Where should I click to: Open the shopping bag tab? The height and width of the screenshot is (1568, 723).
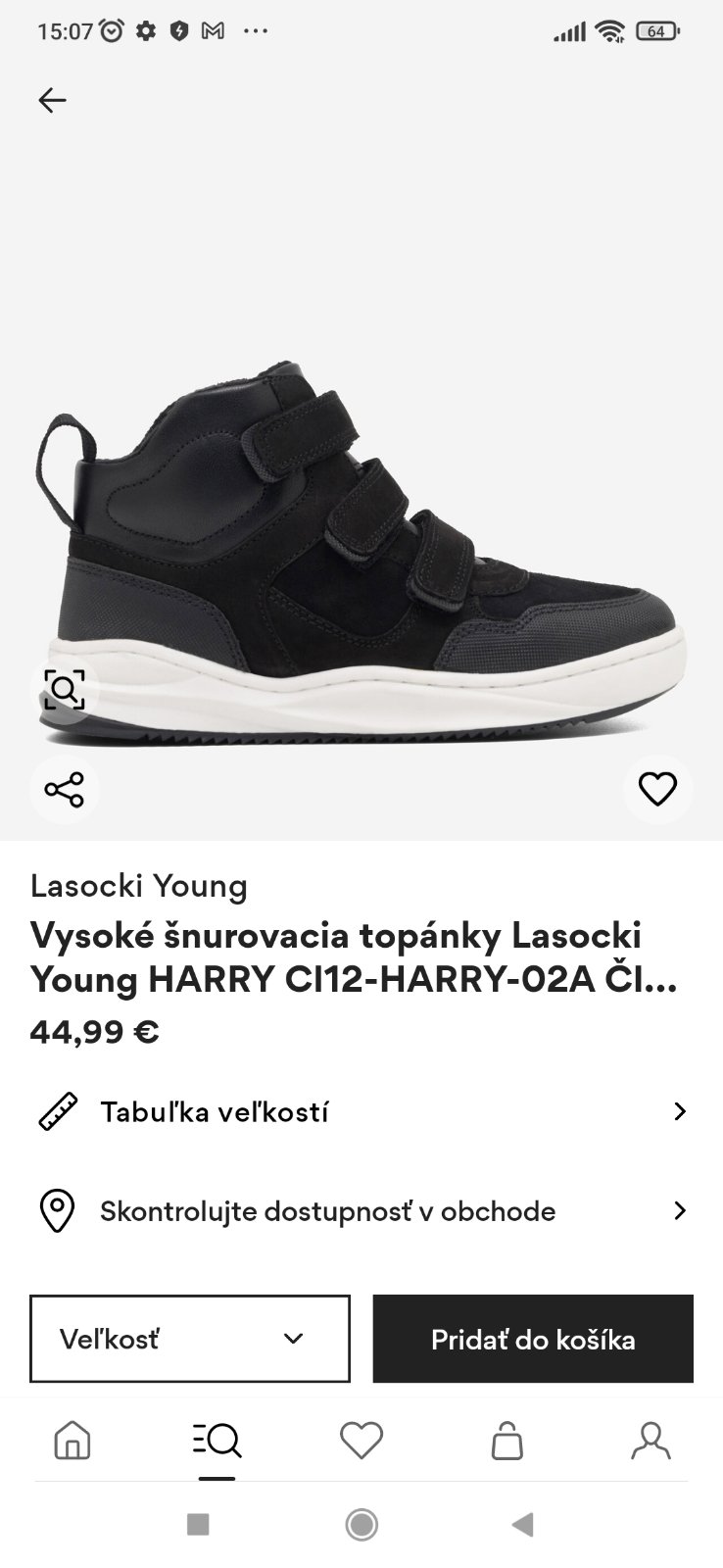pos(506,1441)
